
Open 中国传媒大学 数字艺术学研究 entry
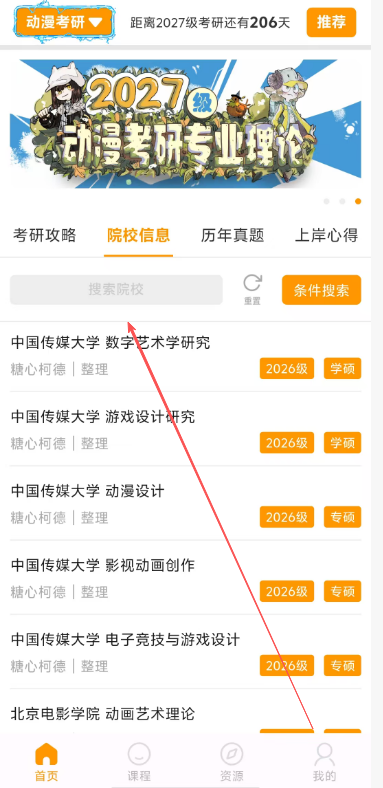[185, 357]
